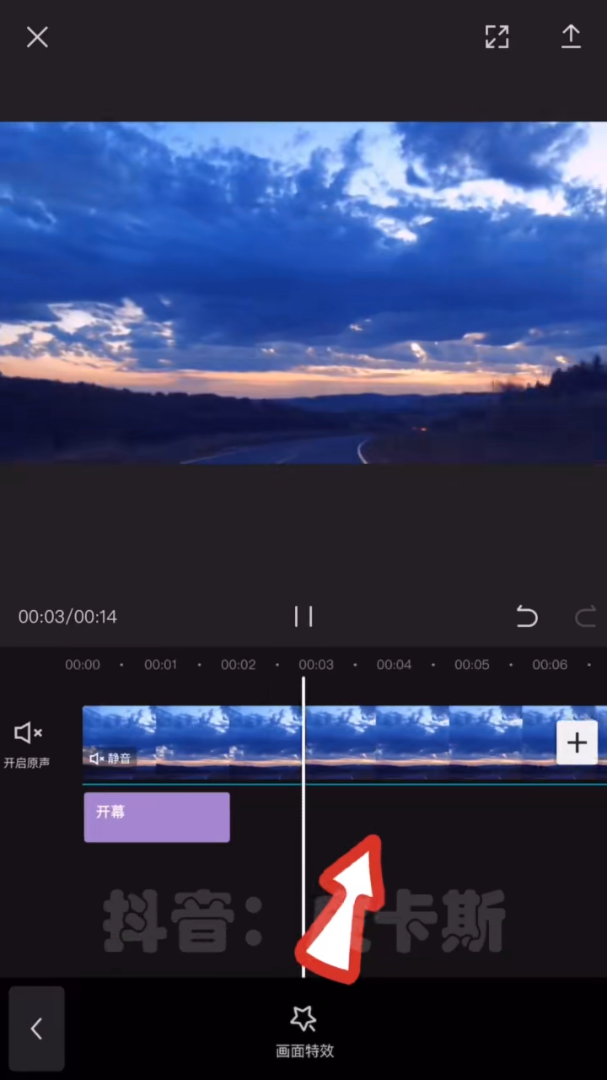
Task: Open 画面特效 screen effects
Action: pyautogui.click(x=304, y=1031)
